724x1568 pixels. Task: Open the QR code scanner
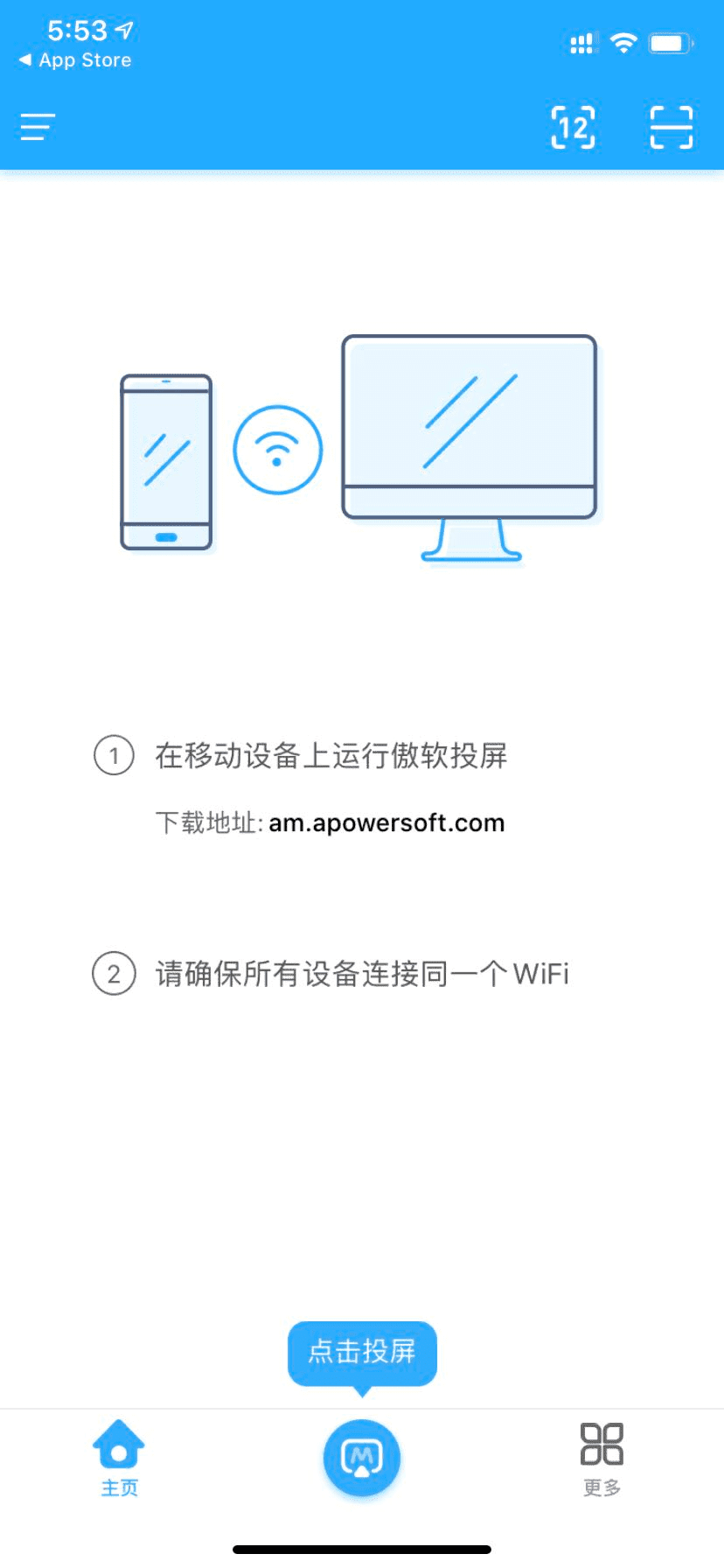pyautogui.click(x=671, y=128)
